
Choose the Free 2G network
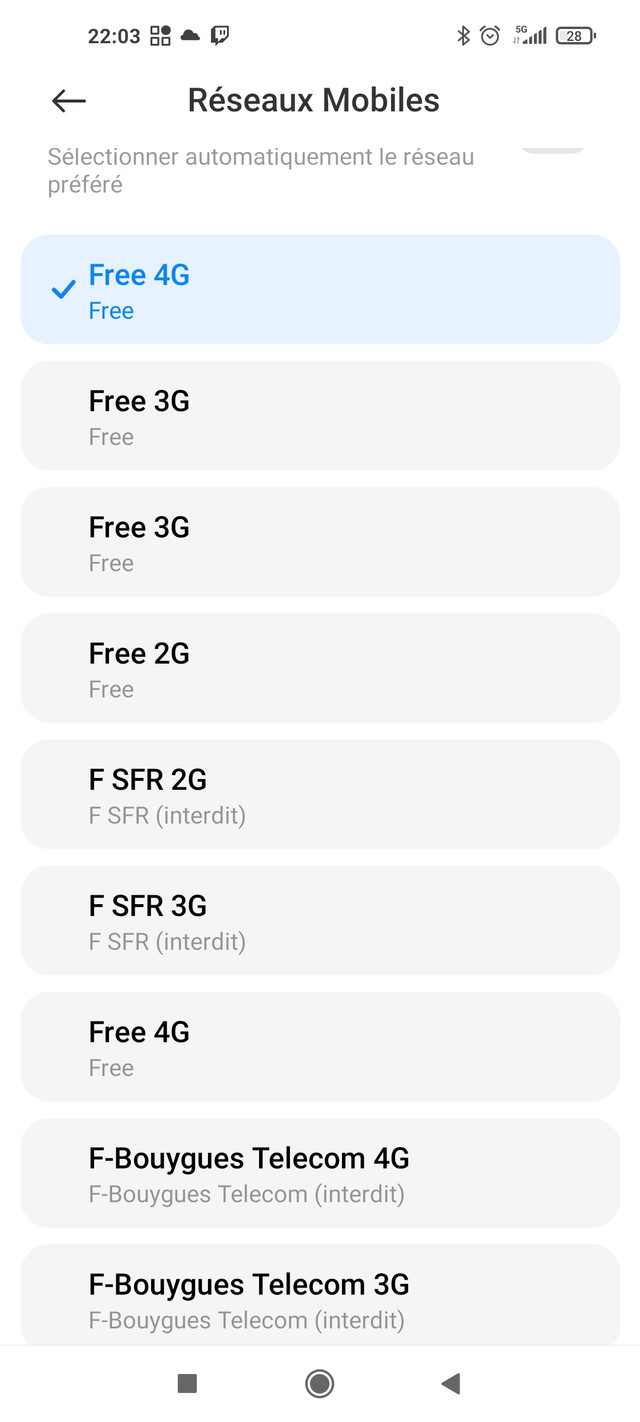[320, 668]
